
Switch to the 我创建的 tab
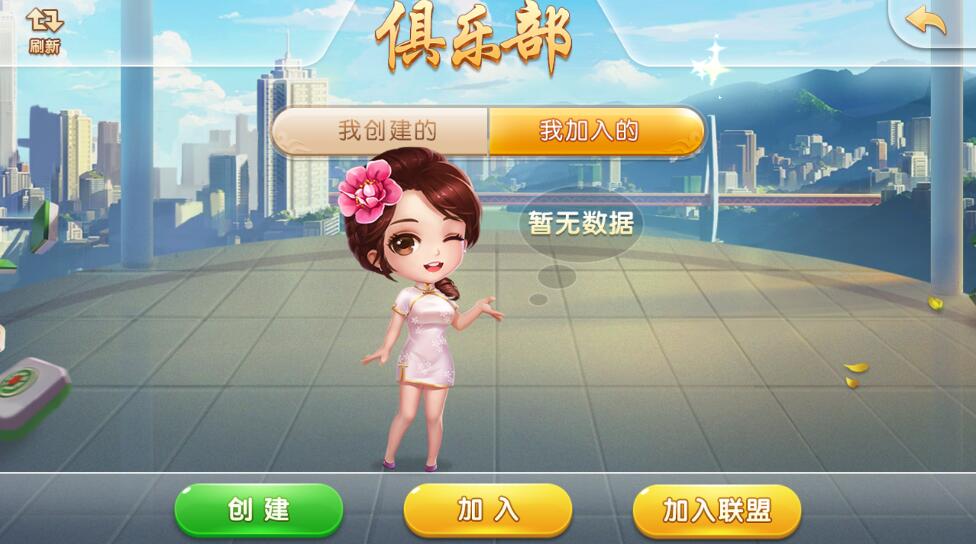(380, 131)
